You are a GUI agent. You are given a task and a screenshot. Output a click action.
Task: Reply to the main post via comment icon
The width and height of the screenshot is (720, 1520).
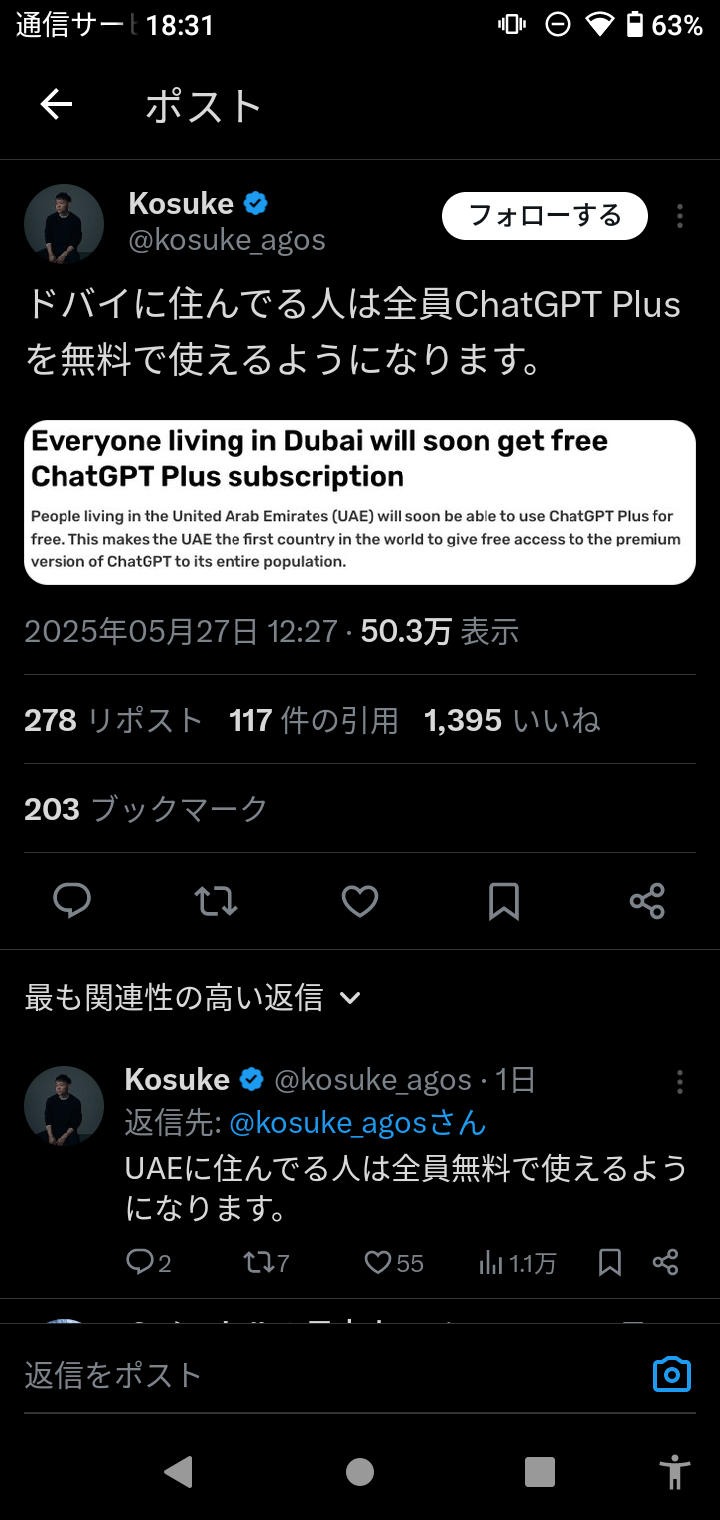[x=72, y=901]
